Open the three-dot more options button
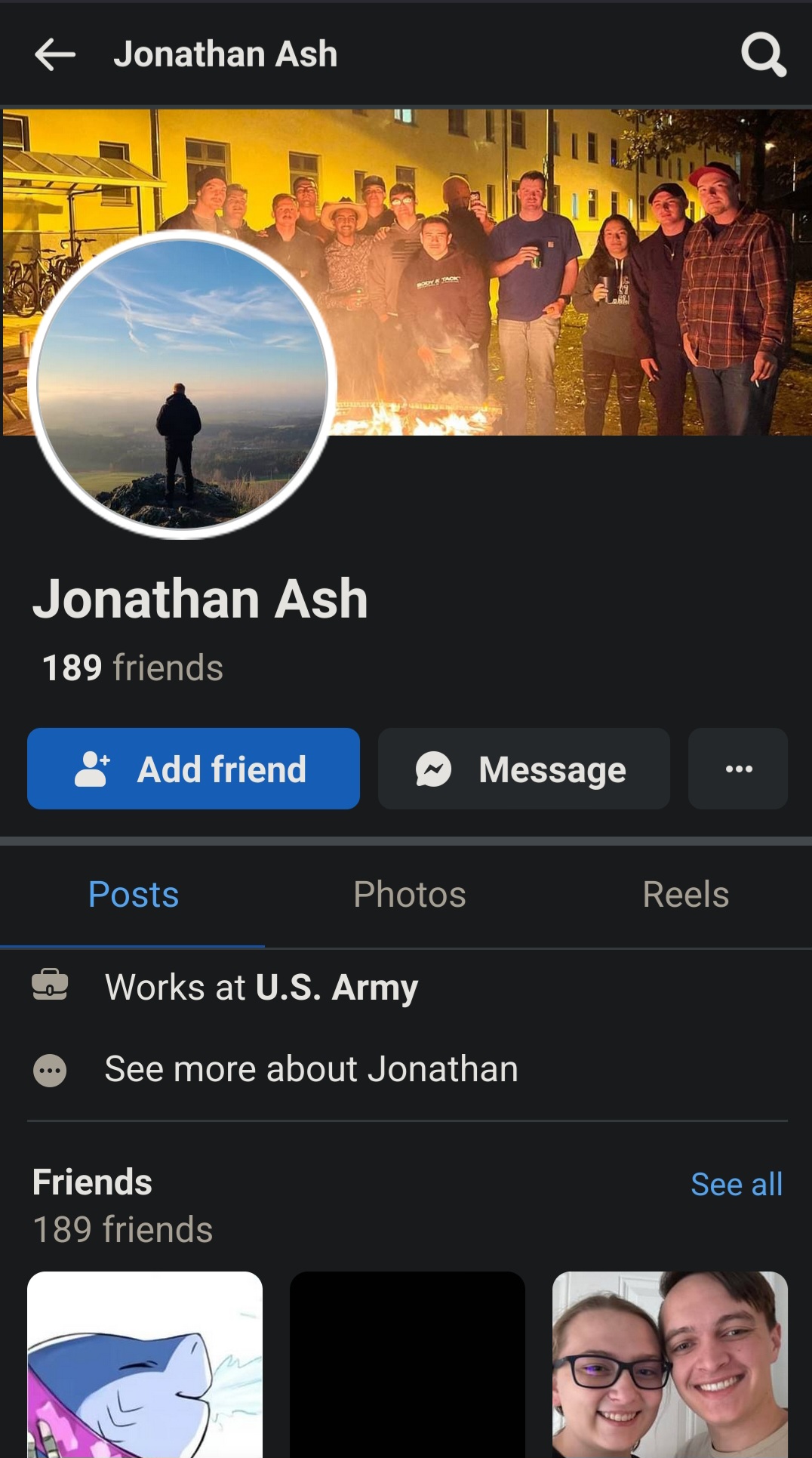The width and height of the screenshot is (812, 1458). pos(738,769)
